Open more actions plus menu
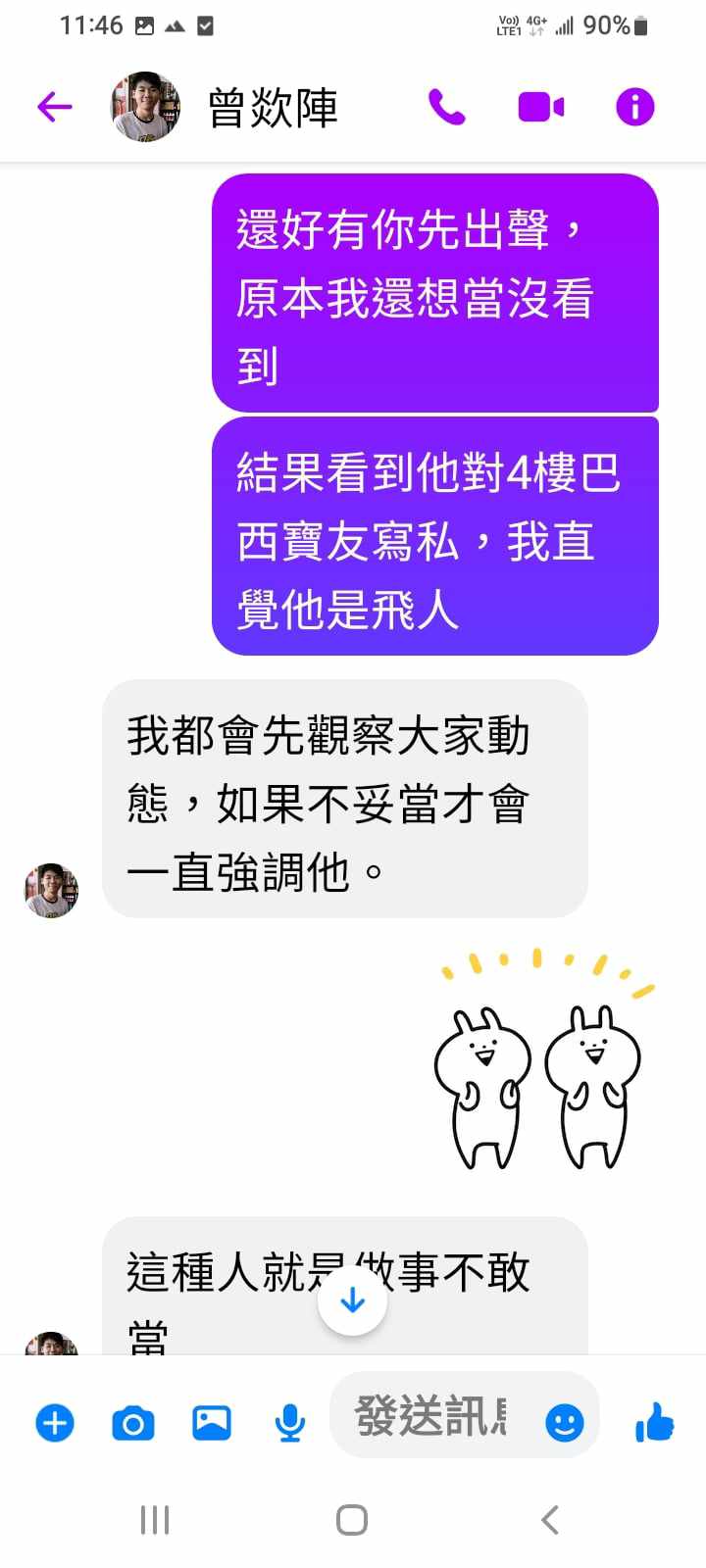The height and width of the screenshot is (1568, 706). 55,1422
